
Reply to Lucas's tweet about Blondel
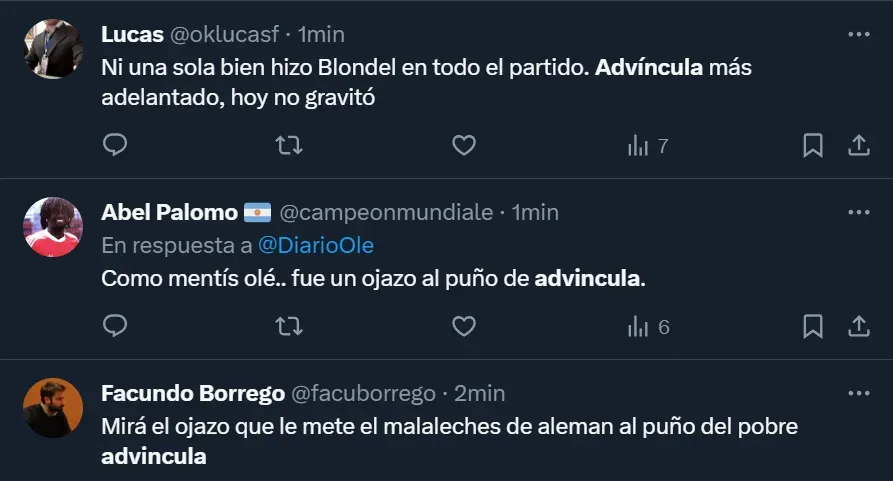click(x=115, y=146)
